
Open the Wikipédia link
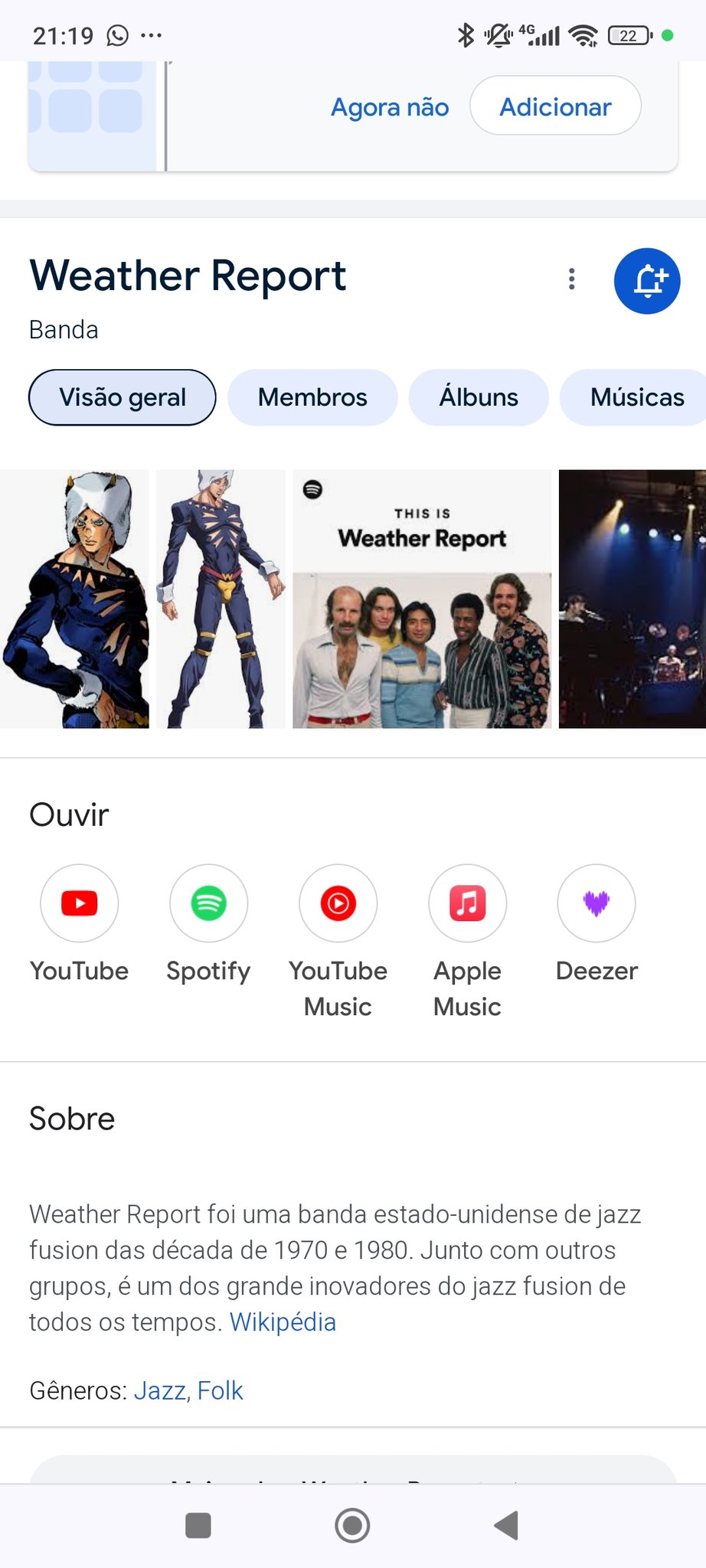[x=283, y=1322]
